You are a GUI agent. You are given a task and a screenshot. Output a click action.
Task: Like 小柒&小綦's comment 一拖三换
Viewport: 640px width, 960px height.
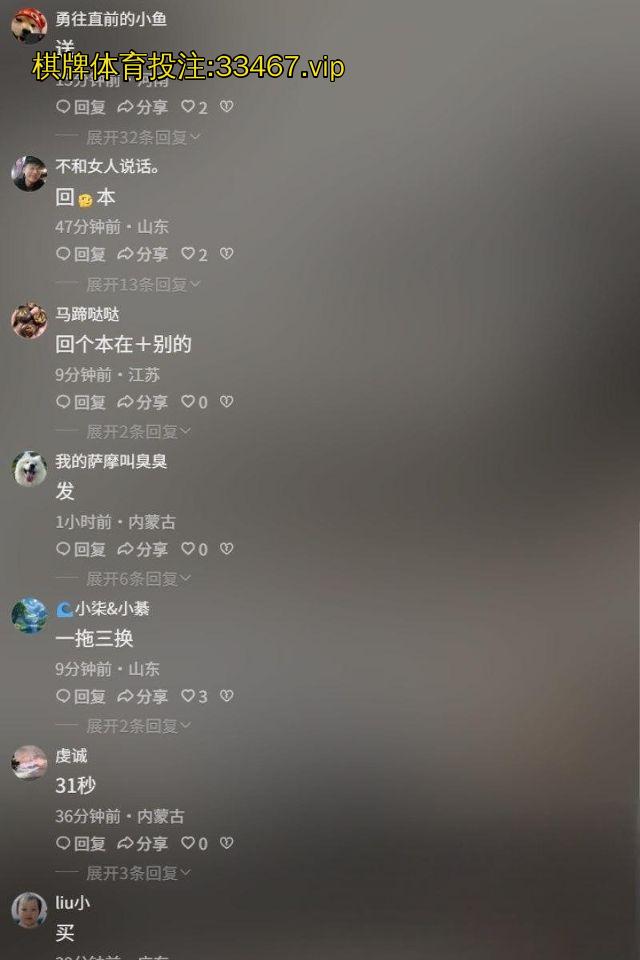pyautogui.click(x=188, y=696)
